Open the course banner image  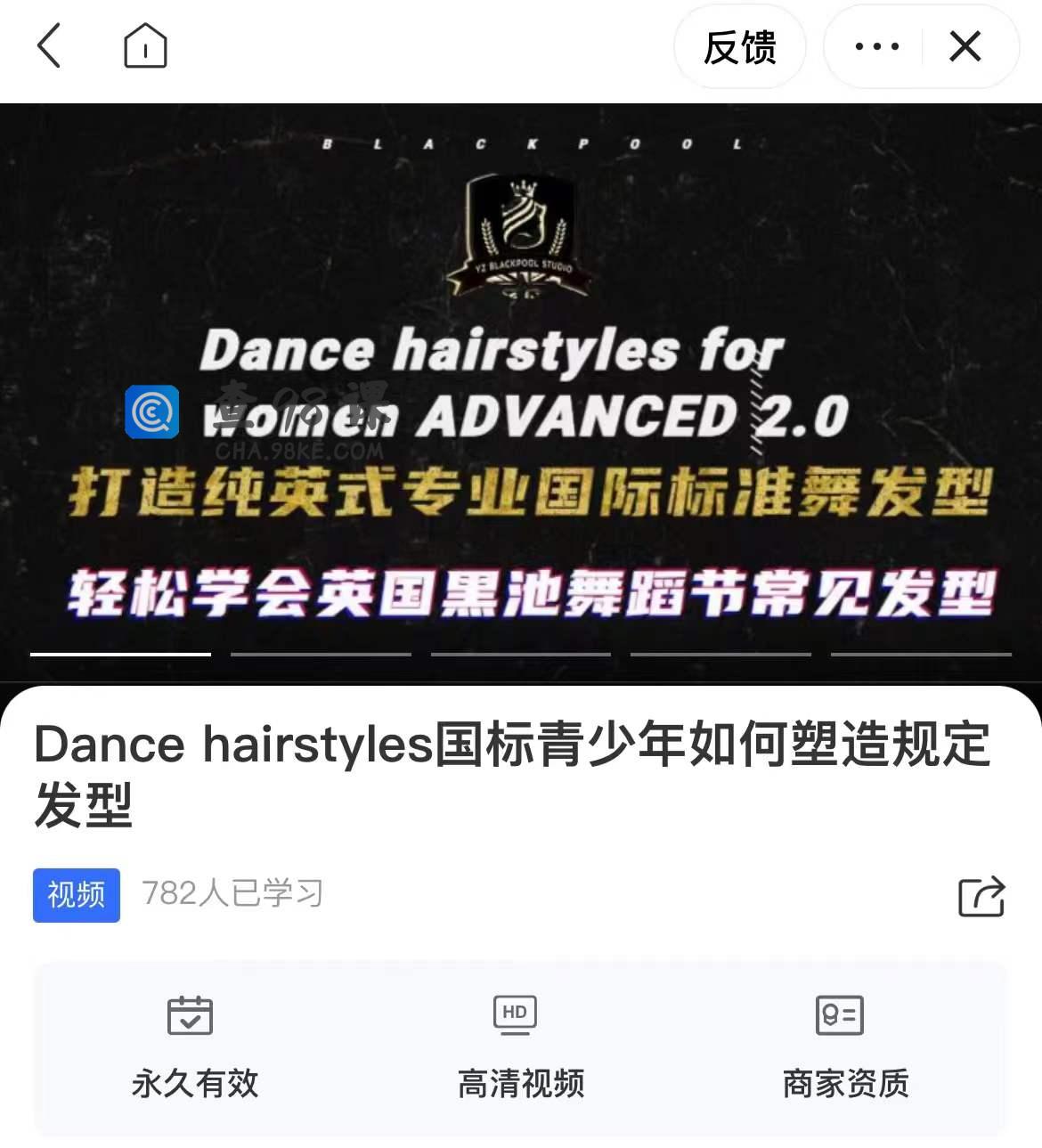coord(521,392)
